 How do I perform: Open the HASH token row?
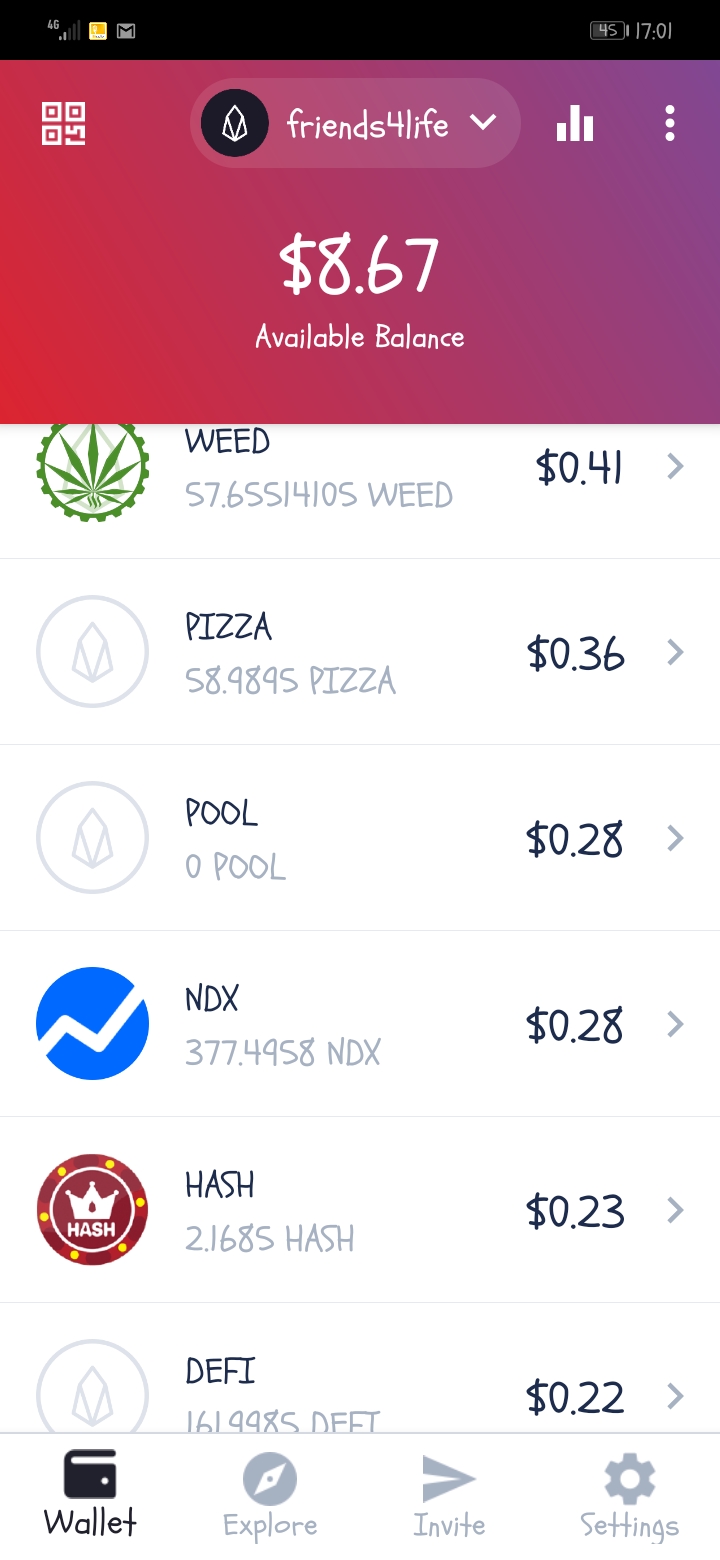point(360,1211)
